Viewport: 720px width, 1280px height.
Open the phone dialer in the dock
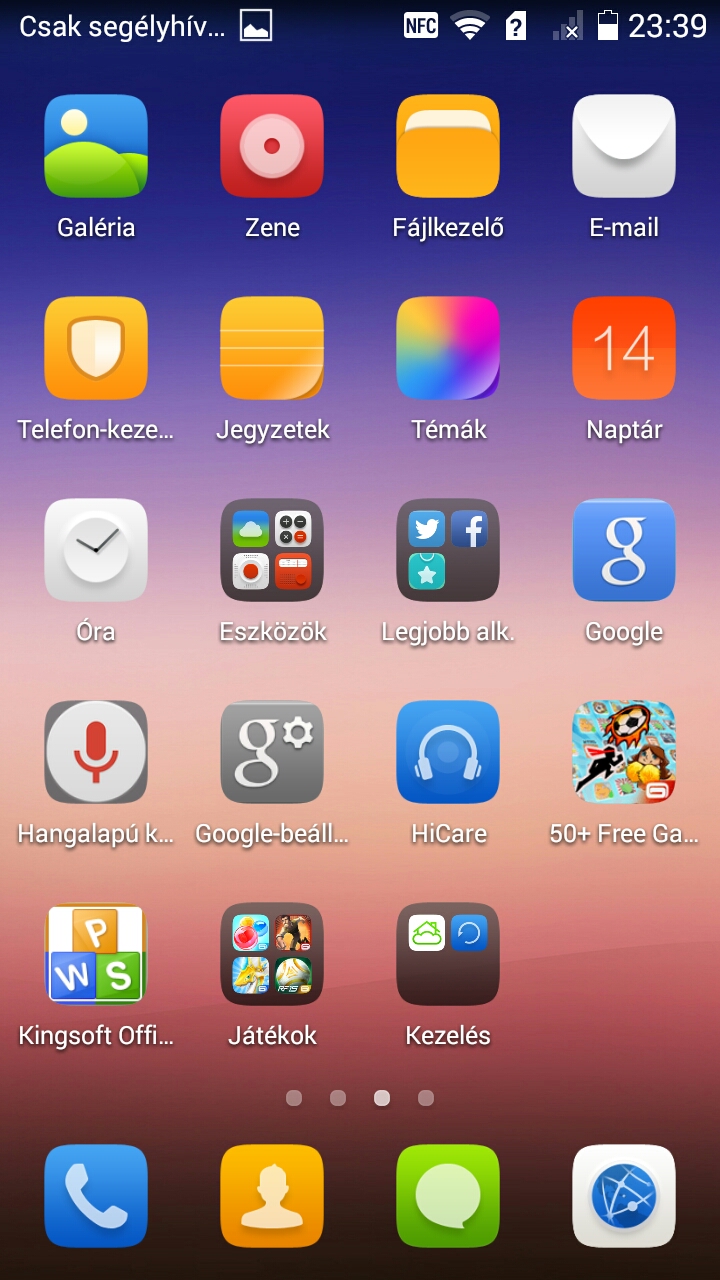(96, 1196)
